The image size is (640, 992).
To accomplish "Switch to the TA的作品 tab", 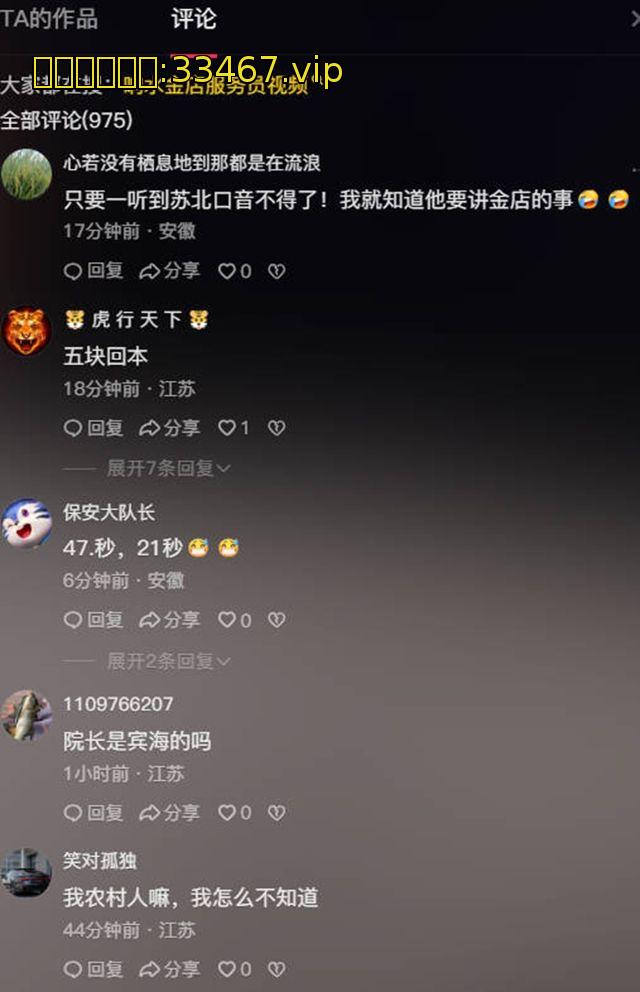I will [48, 18].
